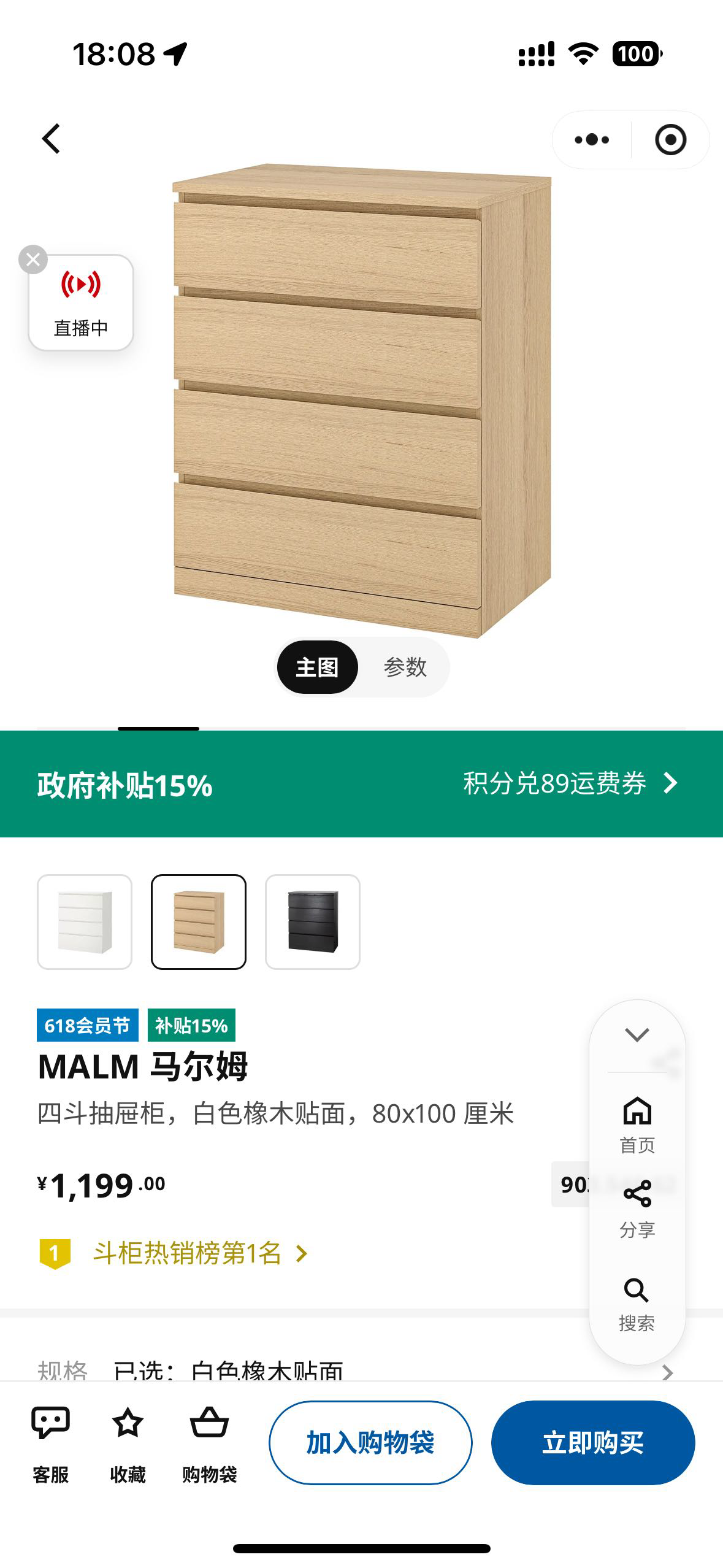Dismiss the 直播中 live badge
This screenshot has height=1568, width=723.
click(34, 259)
